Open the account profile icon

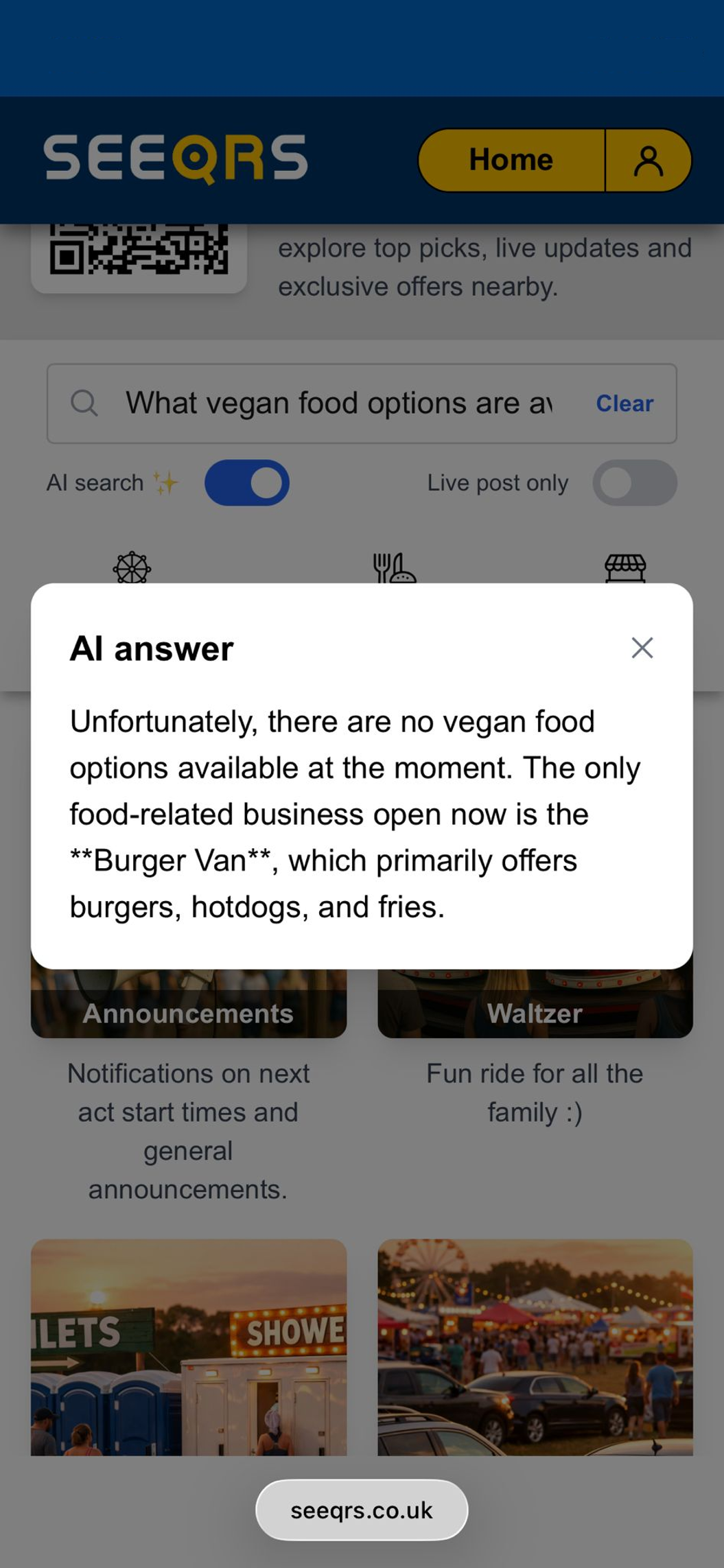click(x=649, y=160)
